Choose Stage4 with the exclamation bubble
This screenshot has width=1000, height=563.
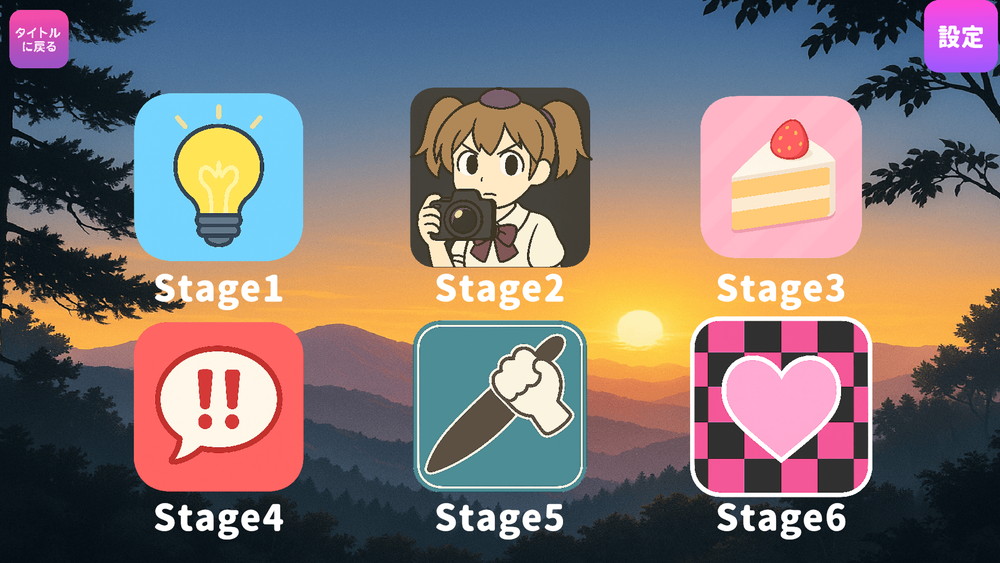coord(219,406)
